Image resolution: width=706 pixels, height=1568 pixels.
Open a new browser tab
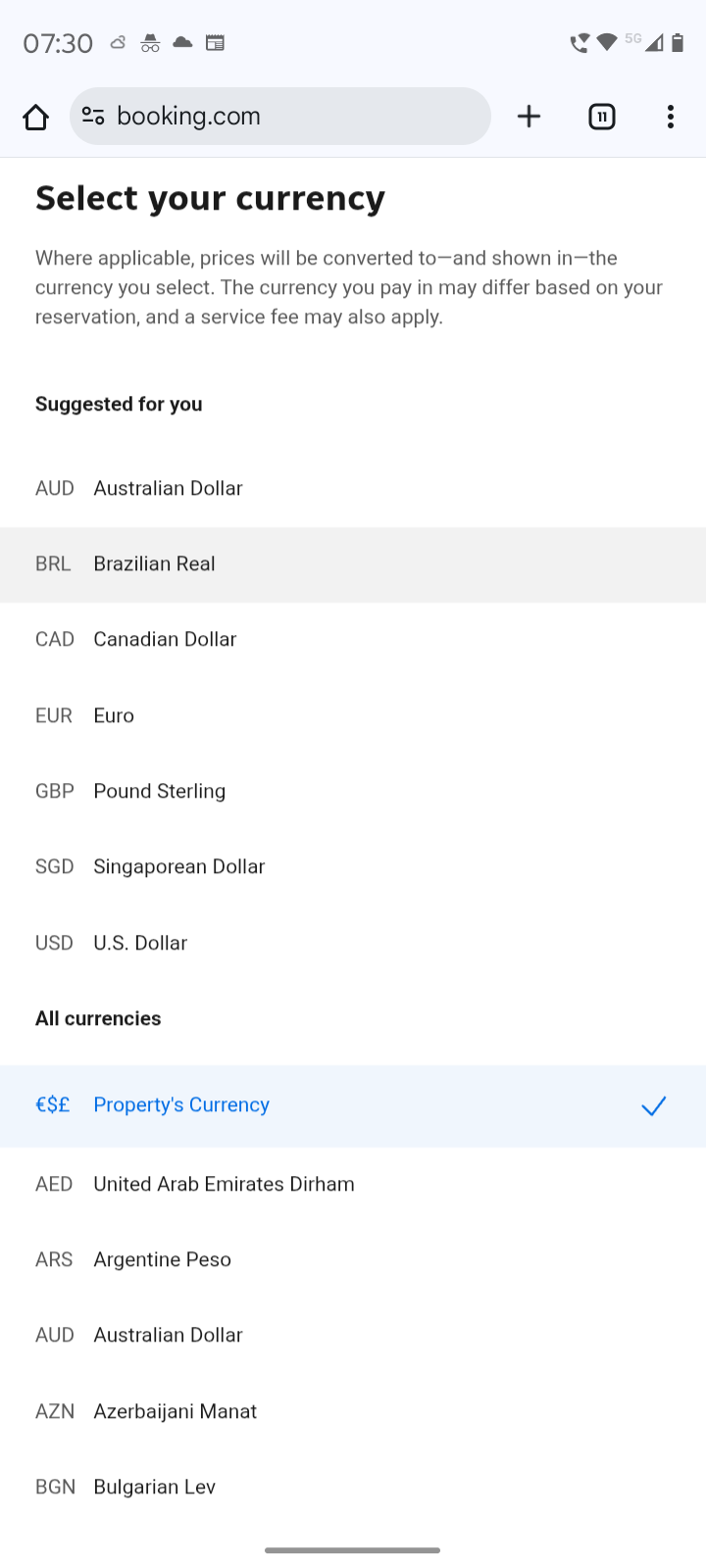coord(529,117)
